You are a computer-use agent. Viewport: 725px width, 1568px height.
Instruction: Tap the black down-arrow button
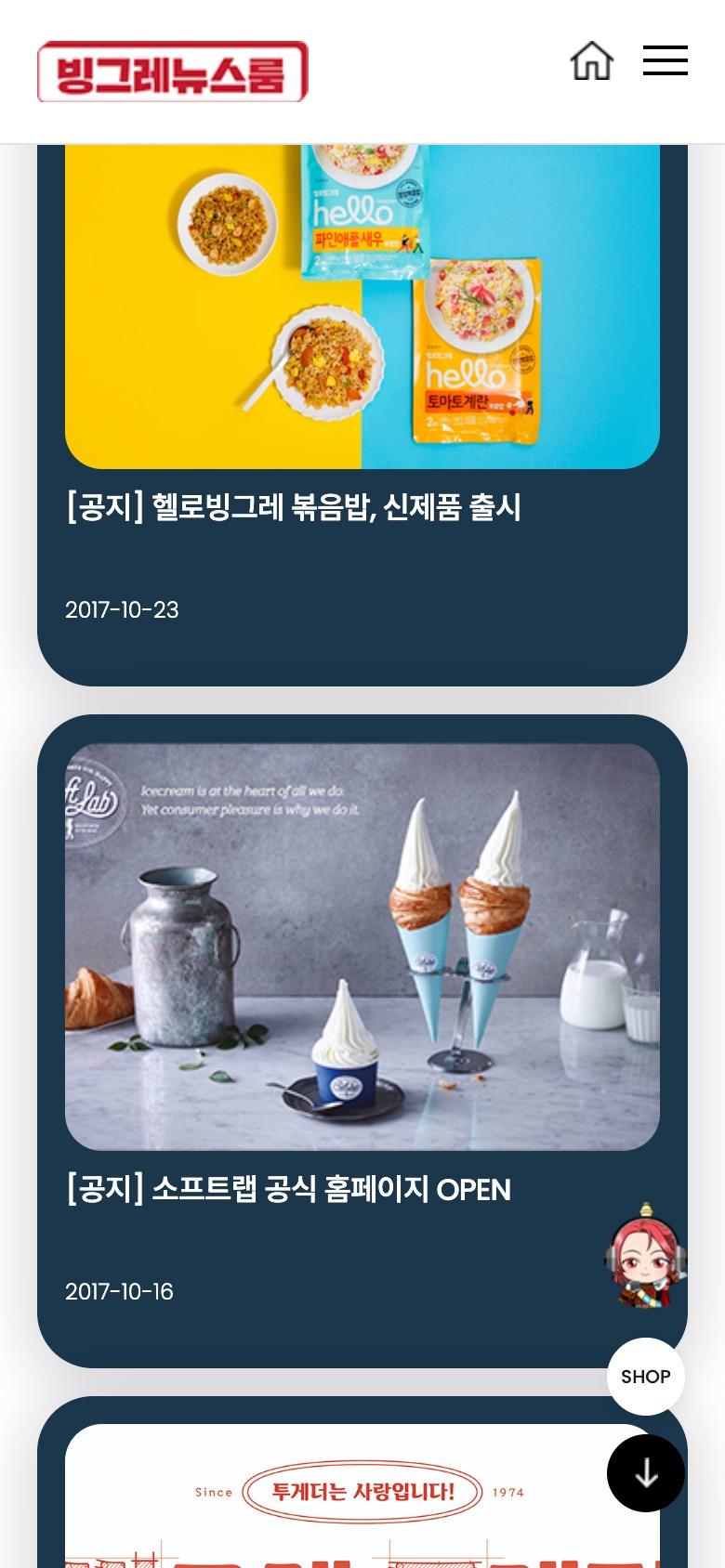click(645, 1473)
